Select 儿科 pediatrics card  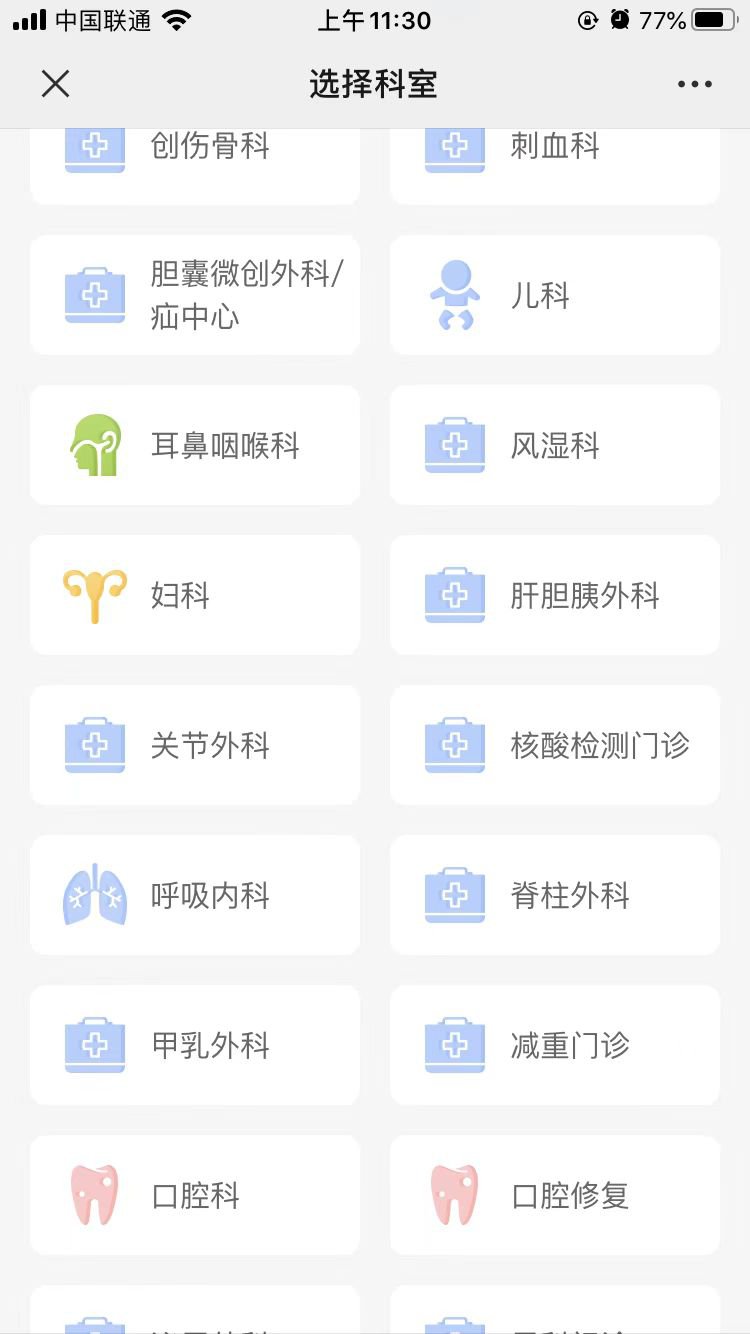coord(555,295)
